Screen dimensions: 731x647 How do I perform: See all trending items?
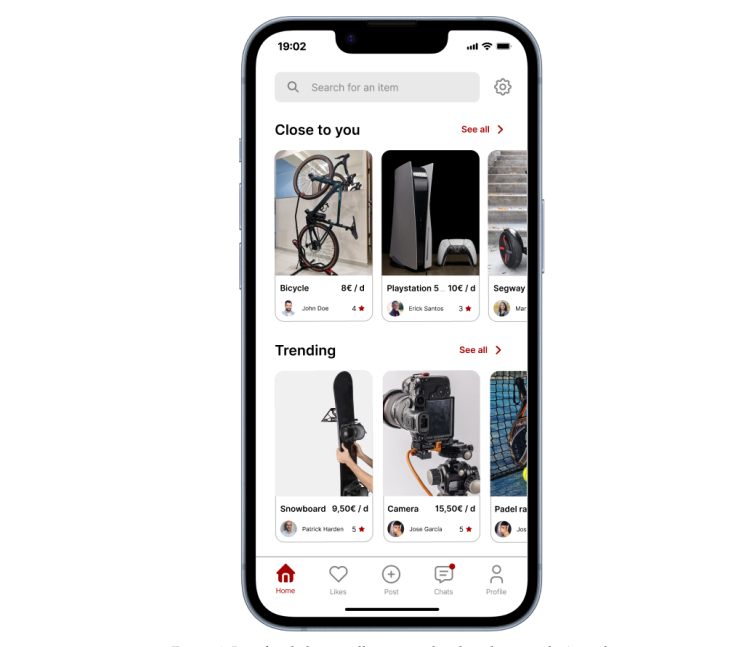point(480,350)
